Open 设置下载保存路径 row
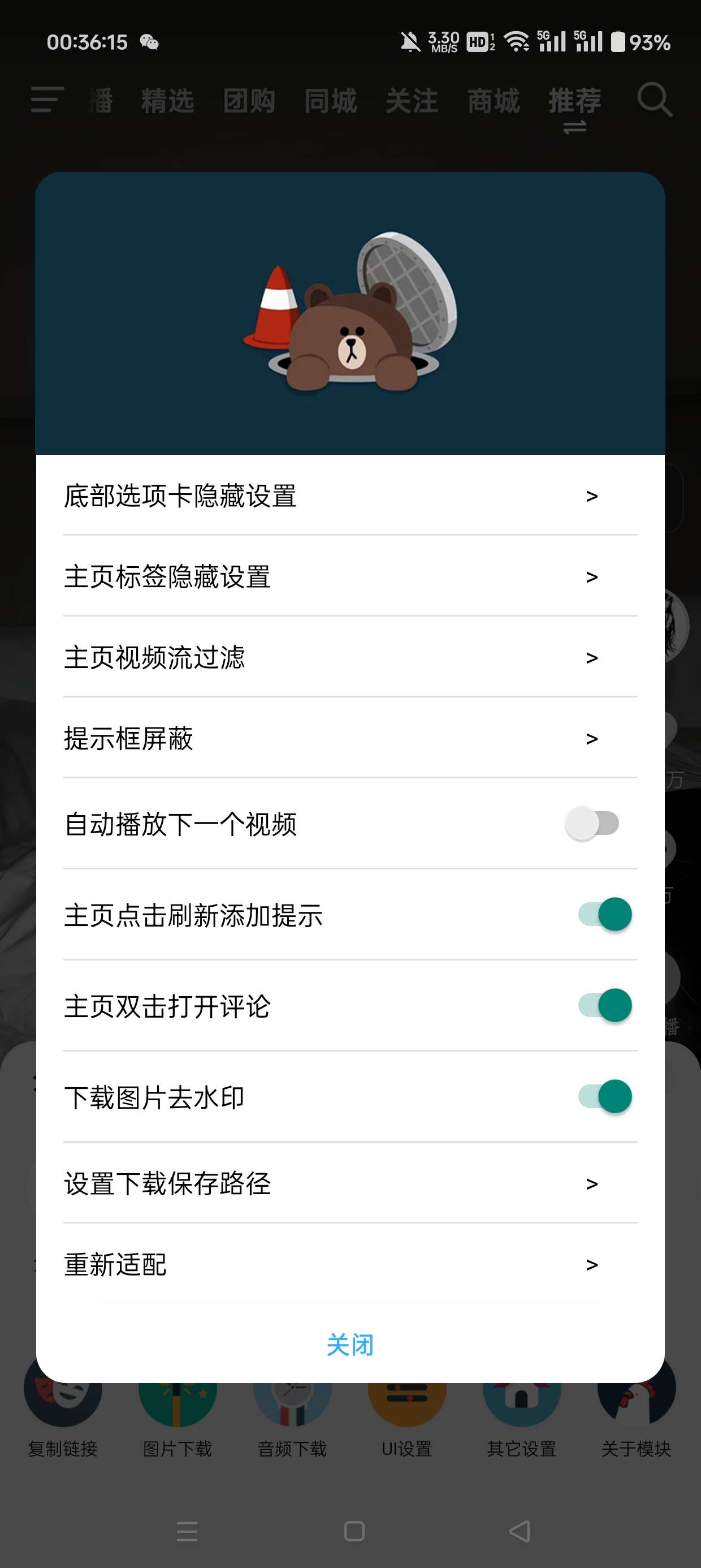 (350, 1183)
